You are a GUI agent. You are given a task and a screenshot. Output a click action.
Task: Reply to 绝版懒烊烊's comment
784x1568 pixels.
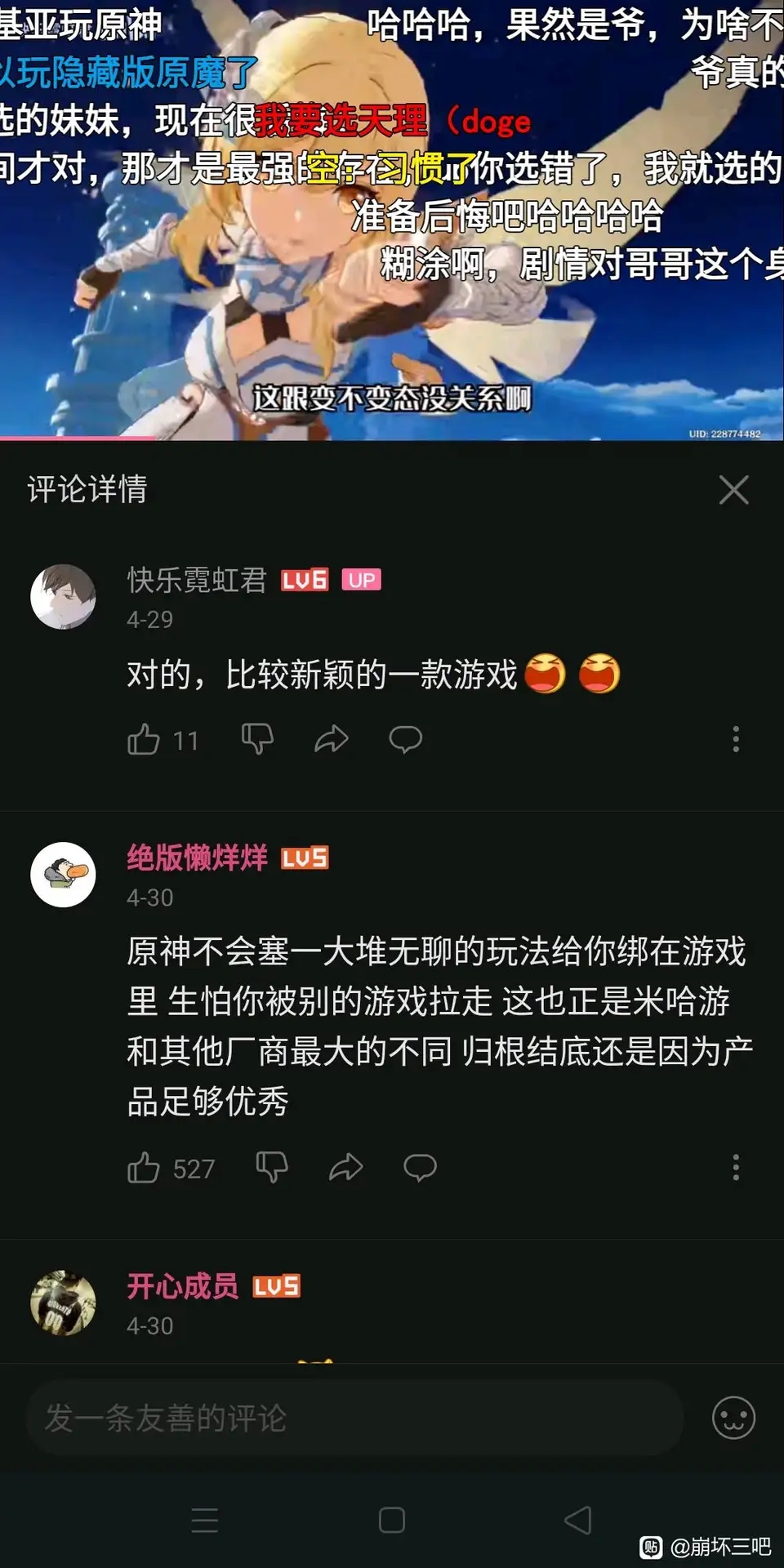(x=420, y=1168)
